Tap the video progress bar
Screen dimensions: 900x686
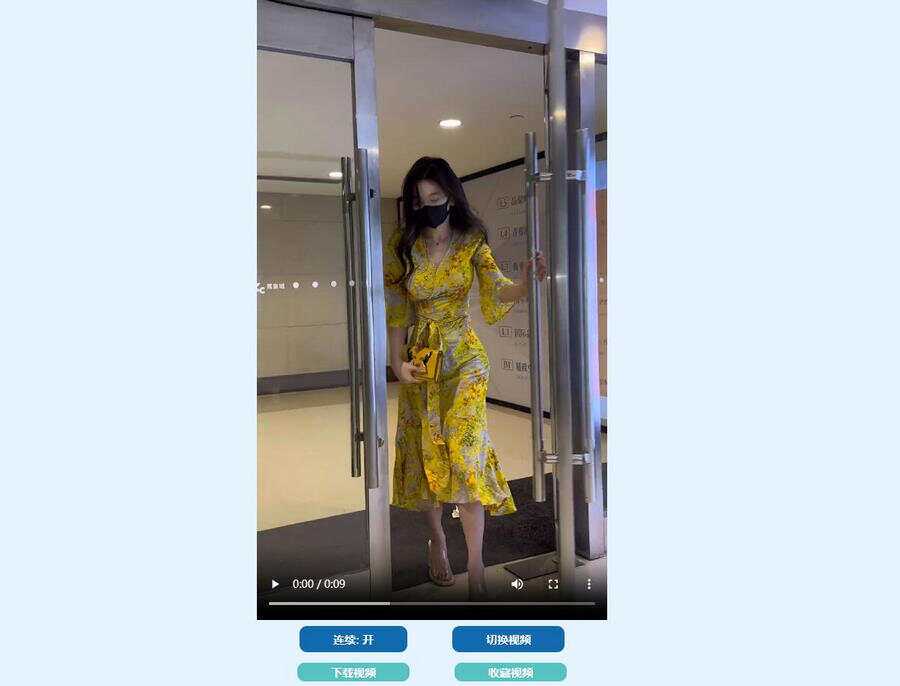click(x=431, y=603)
